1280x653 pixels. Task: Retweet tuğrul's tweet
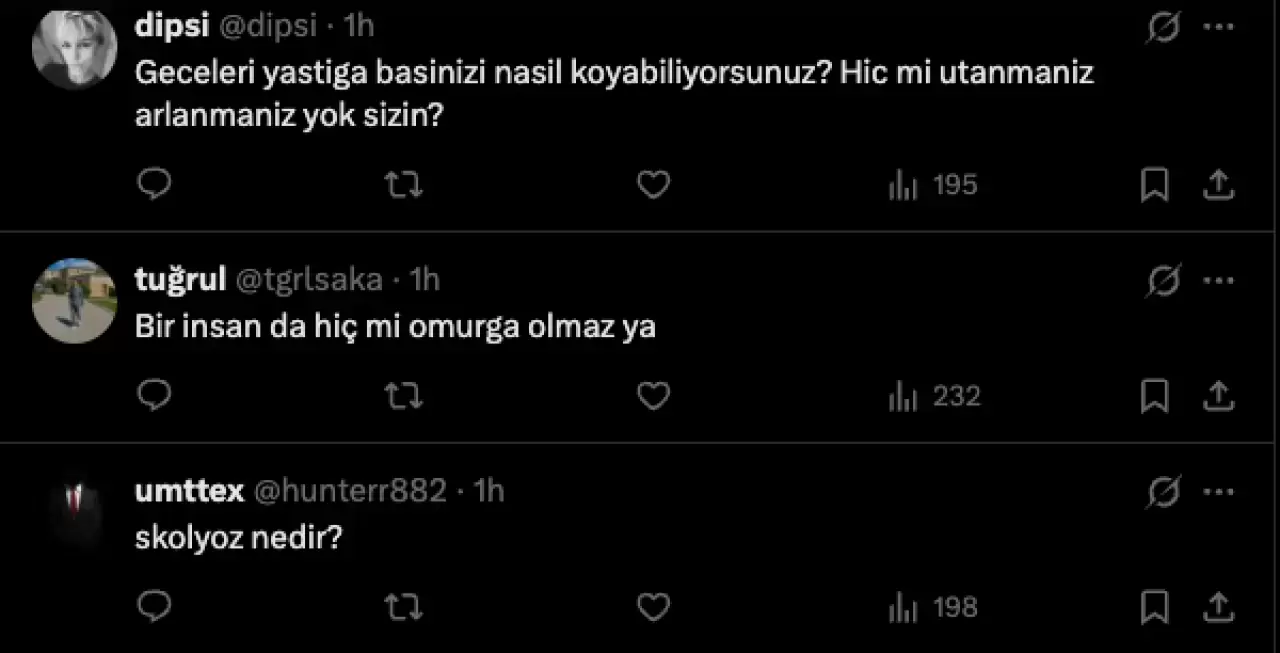(404, 397)
